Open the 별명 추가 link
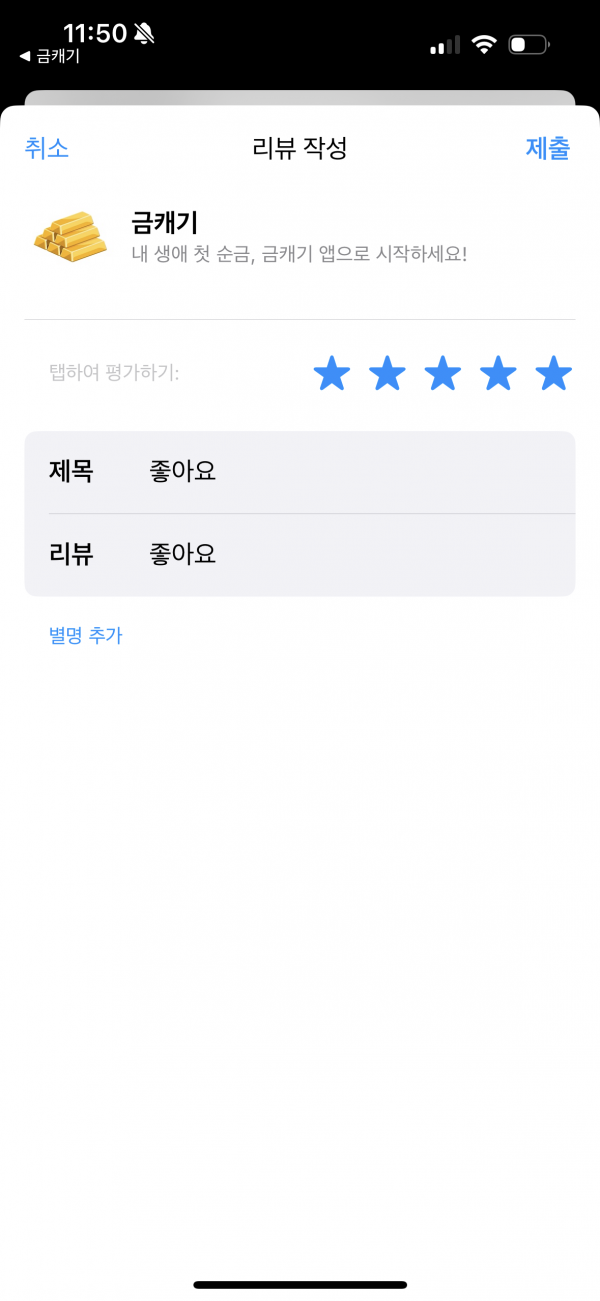 click(x=85, y=635)
